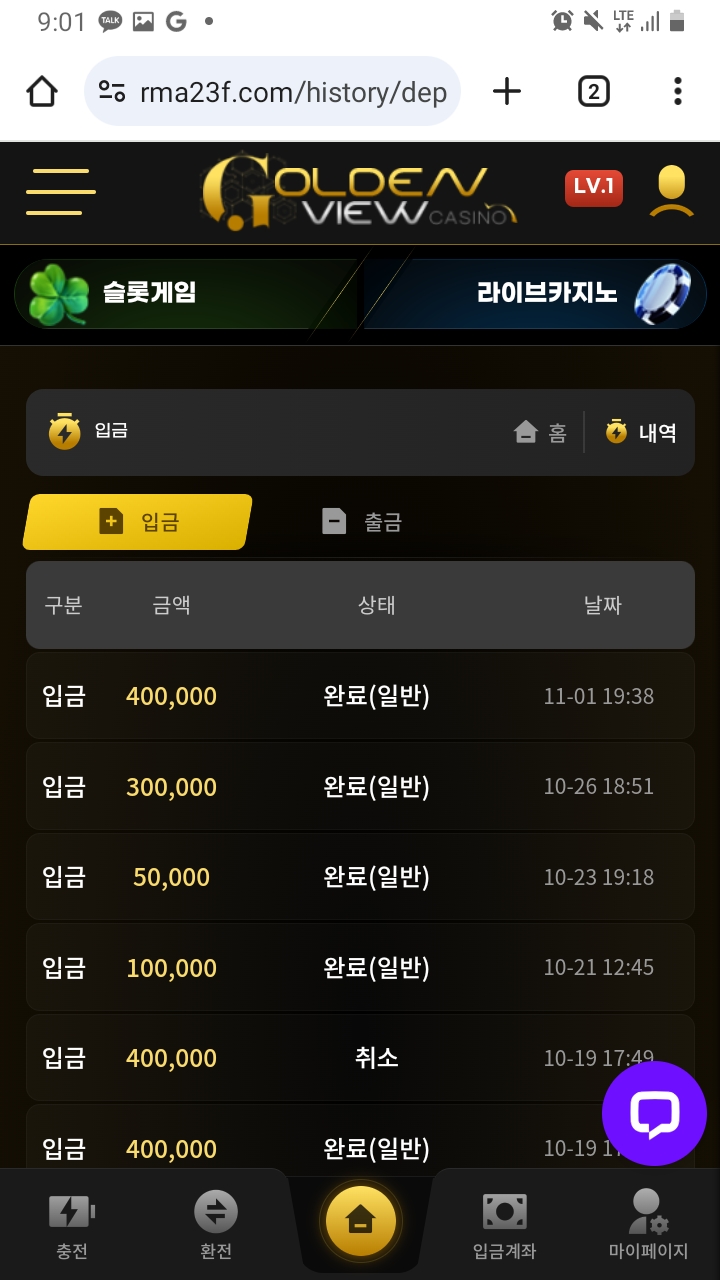Open the hamburger drawer menu
Screen dimensions: 720x1280
tap(60, 191)
